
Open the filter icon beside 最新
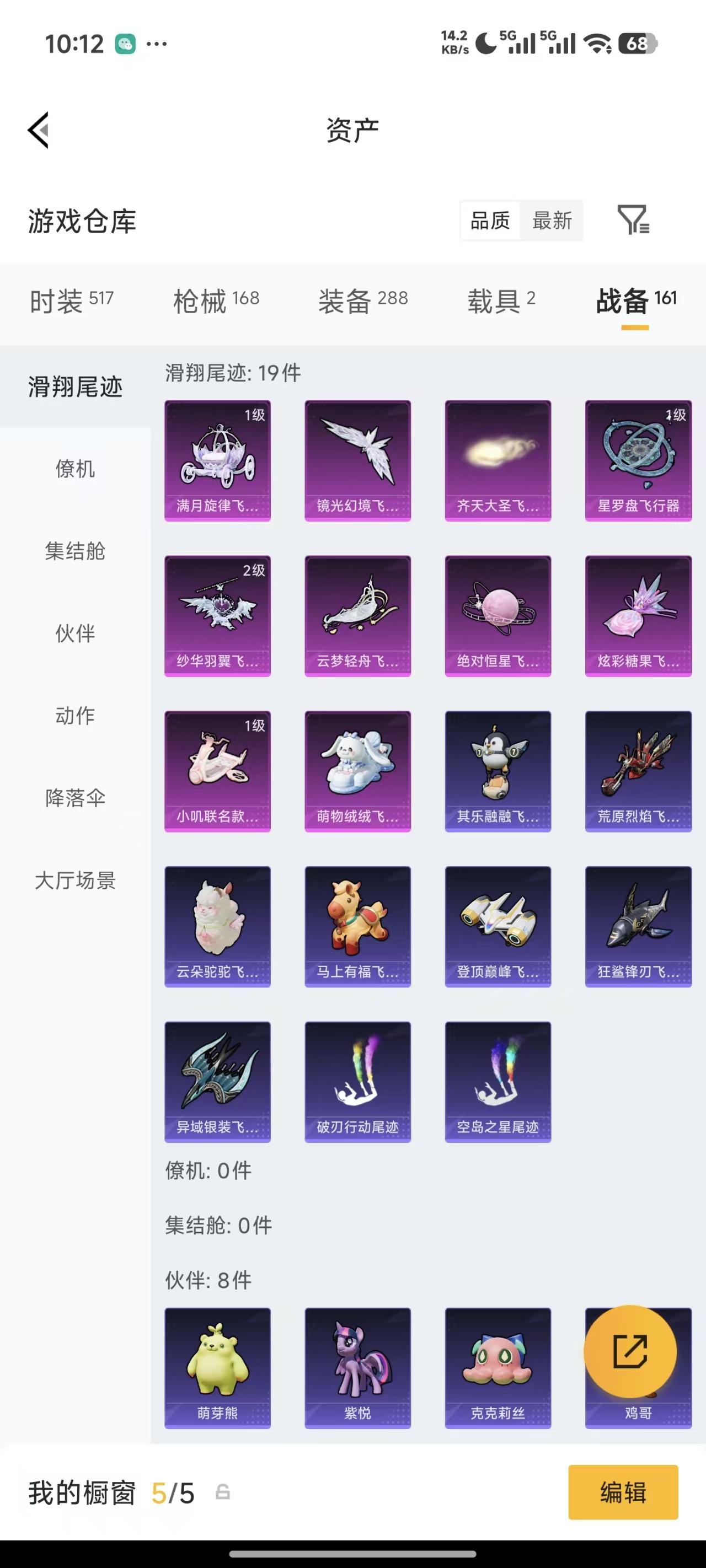(x=634, y=220)
